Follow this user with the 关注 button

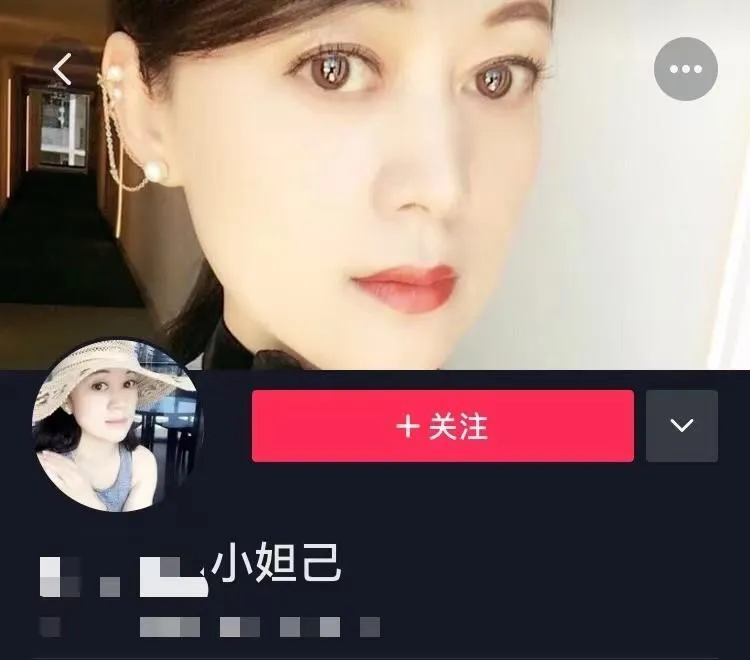(x=442, y=426)
